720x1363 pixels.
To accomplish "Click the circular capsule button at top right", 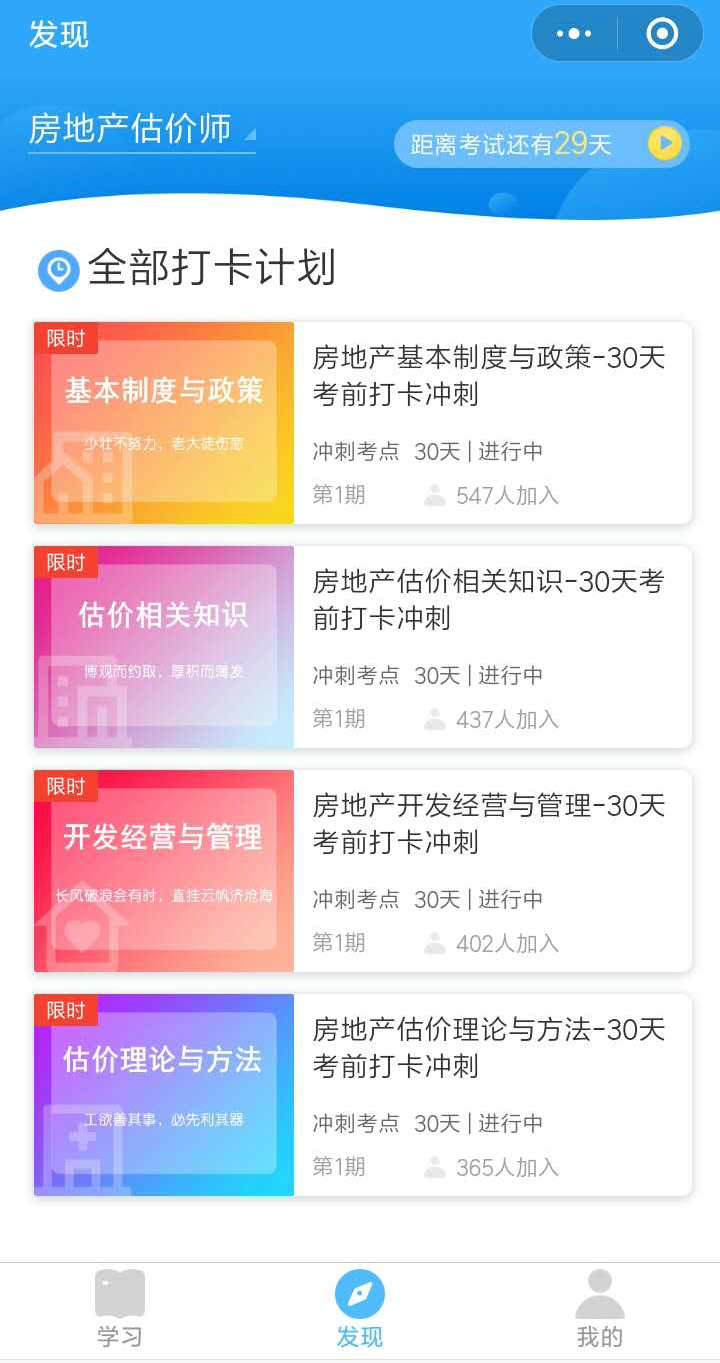I will pyautogui.click(x=660, y=33).
